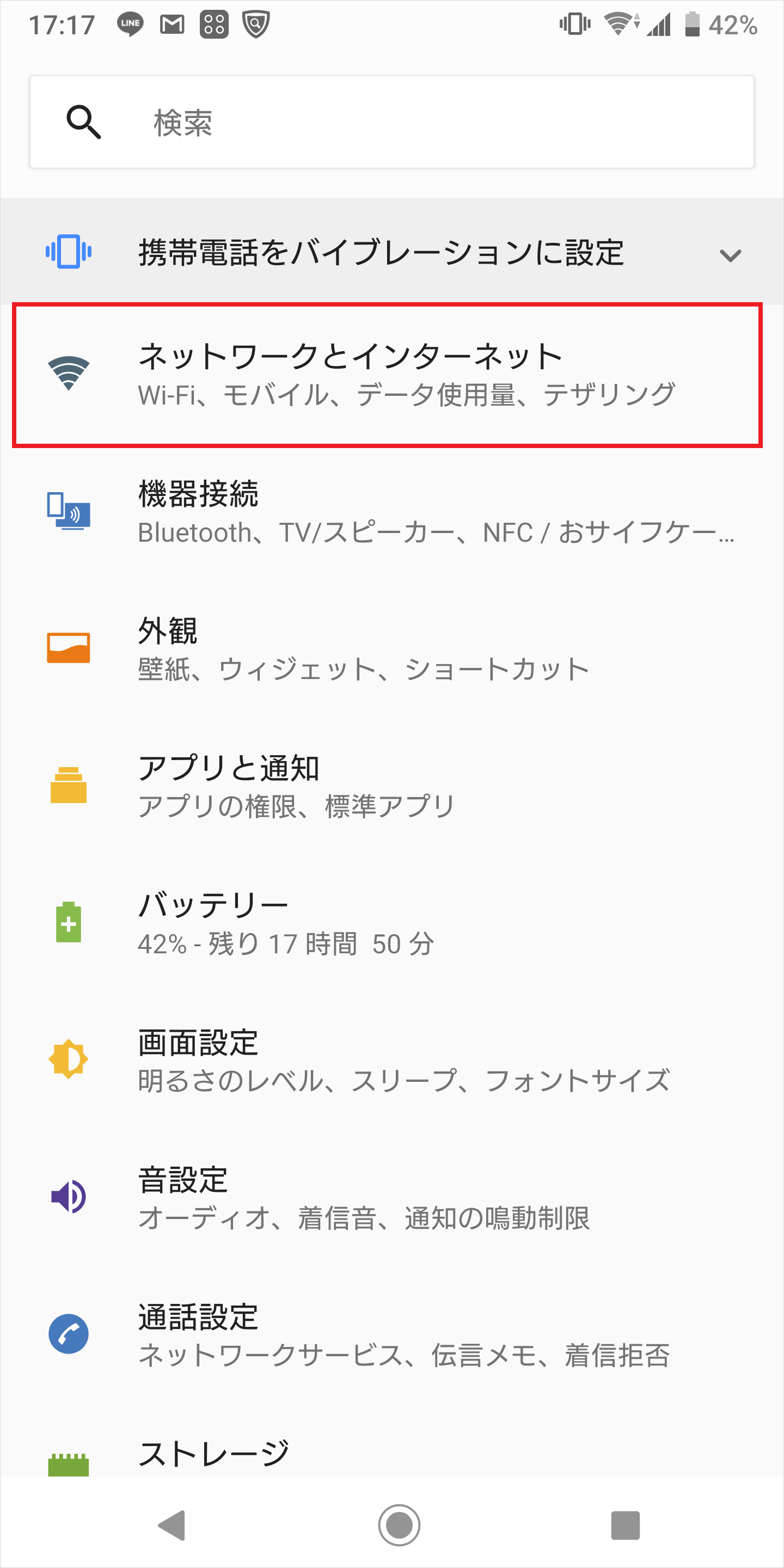Tap the 検索 search field
Viewport: 784px width, 1568px height.
392,122
